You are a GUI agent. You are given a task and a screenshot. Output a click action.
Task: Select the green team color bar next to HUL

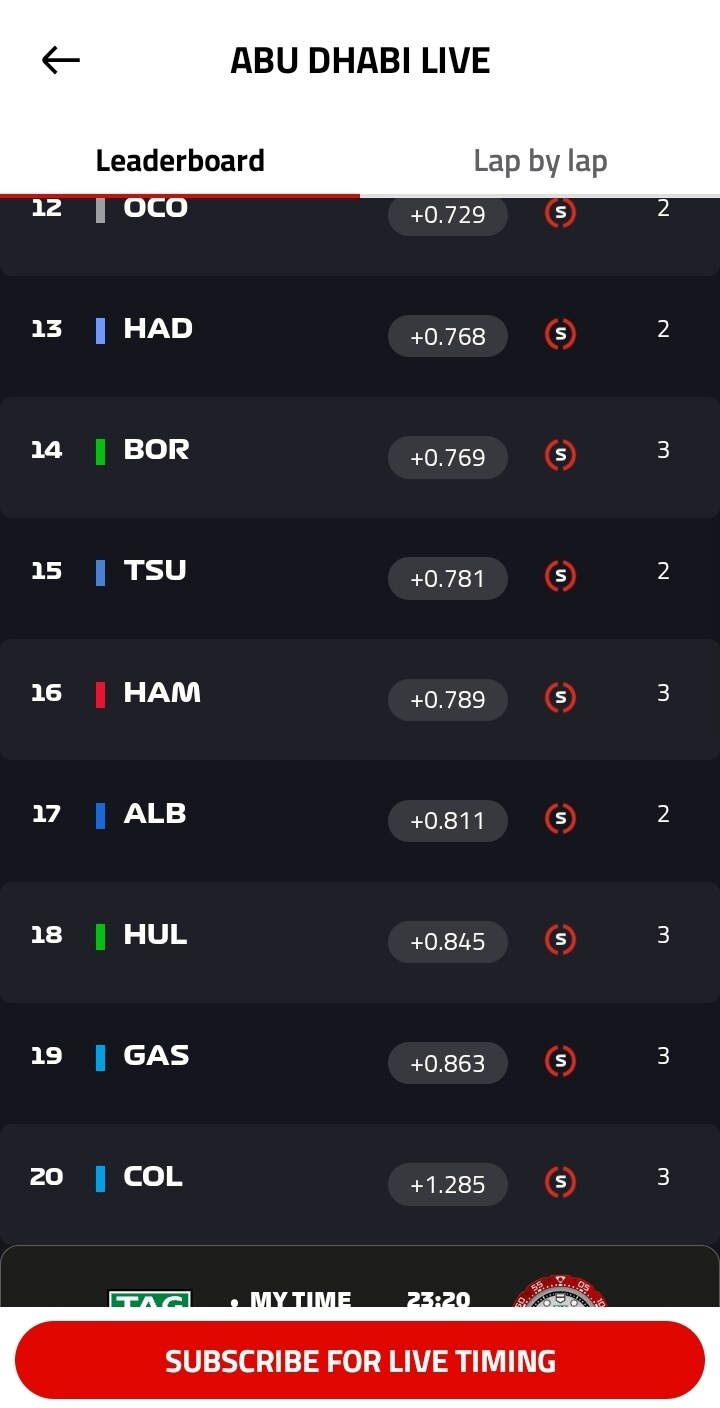click(x=100, y=933)
